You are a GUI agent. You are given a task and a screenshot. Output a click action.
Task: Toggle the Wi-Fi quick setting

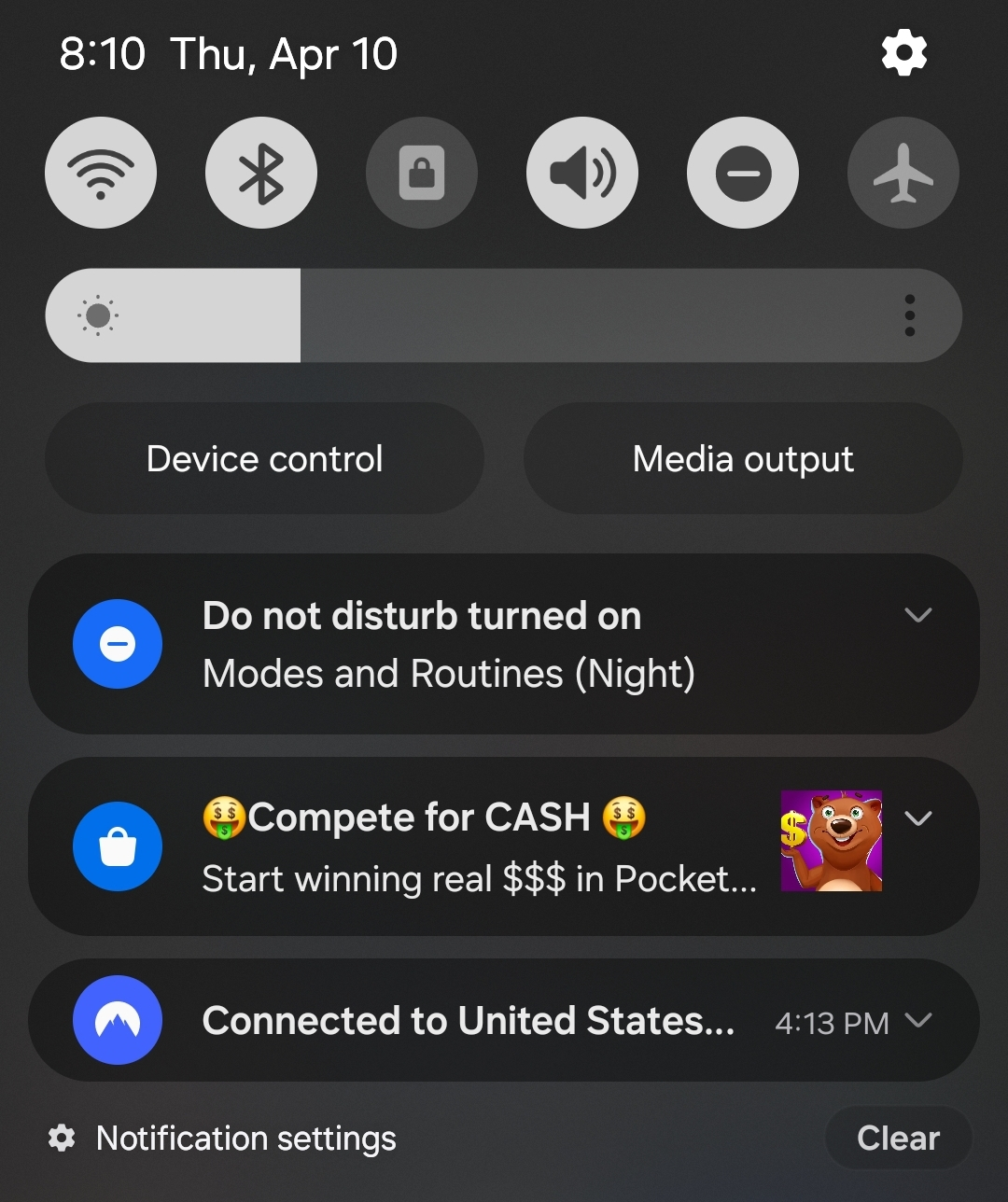tap(101, 174)
